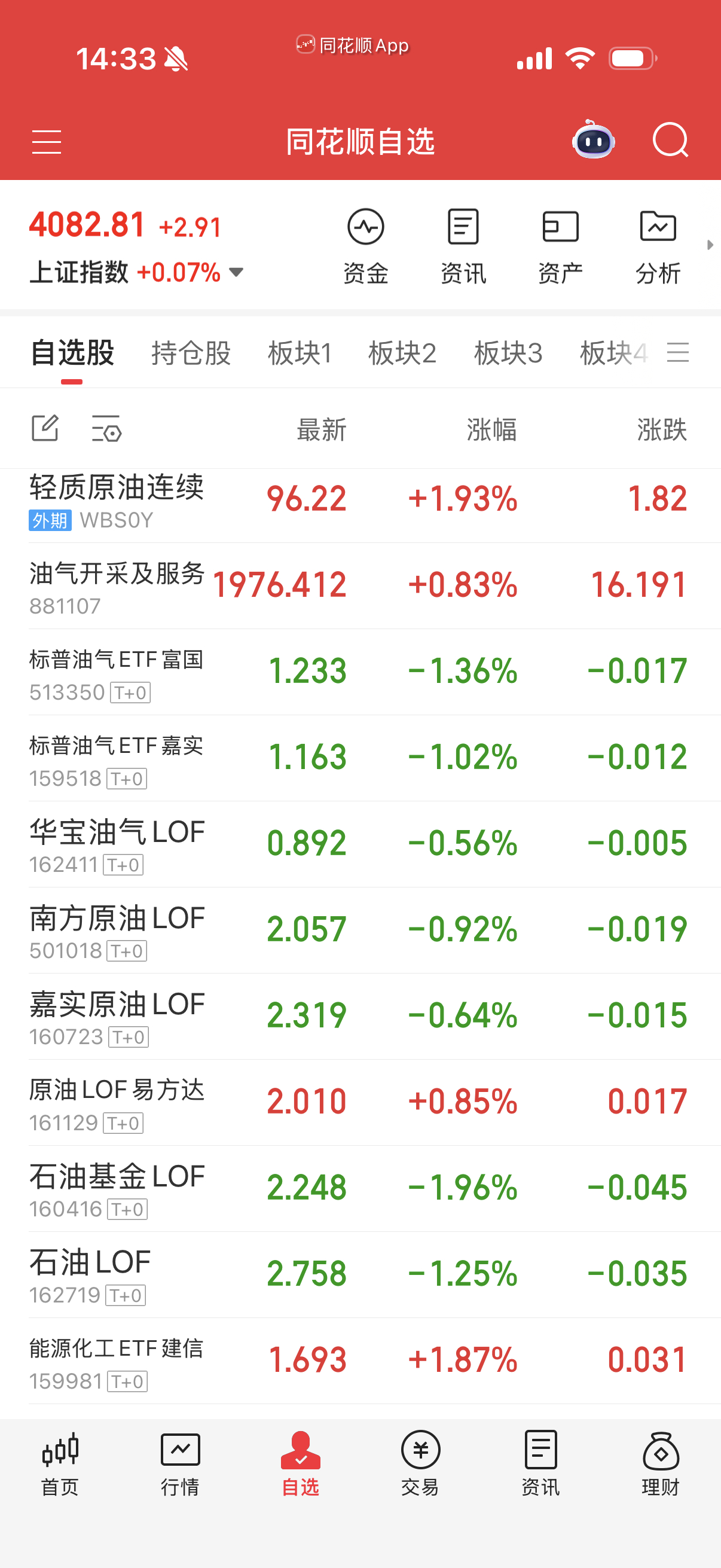
Task: Open the sidebar hamburger menu
Action: tap(47, 141)
